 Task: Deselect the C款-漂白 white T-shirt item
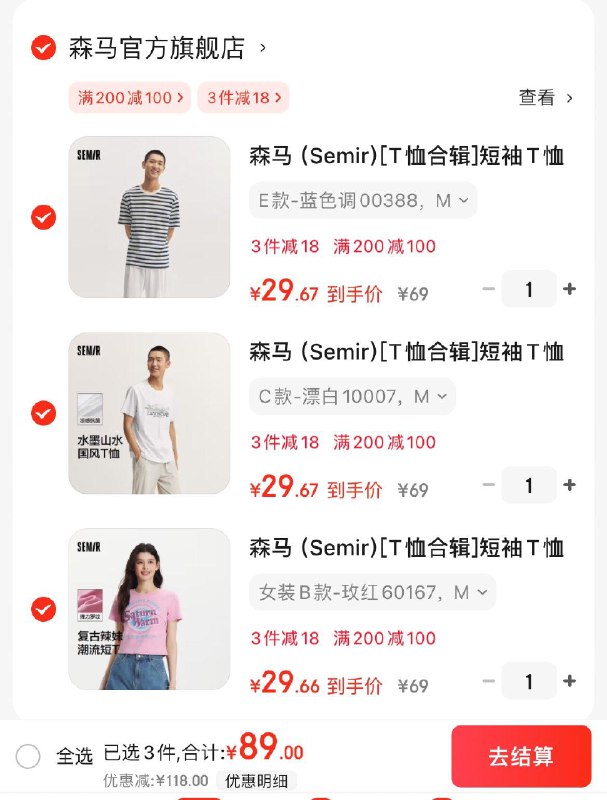pos(43,413)
